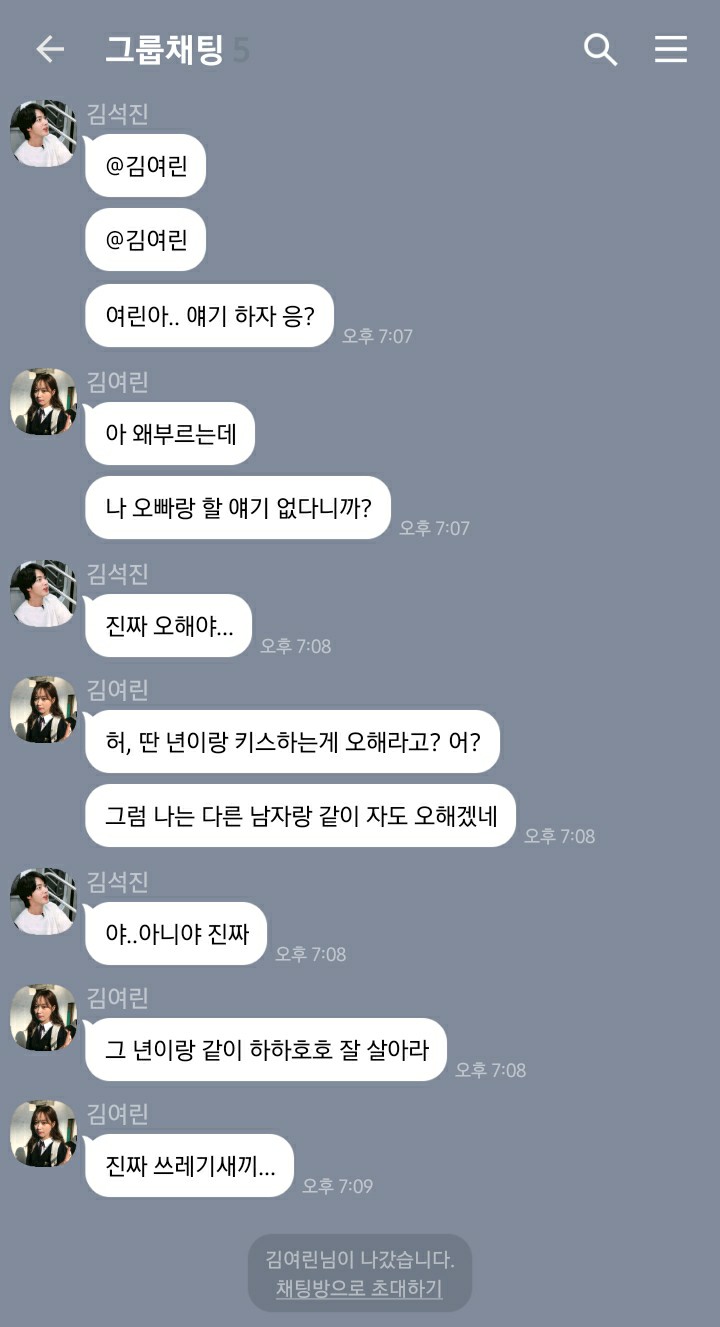Viewport: 720px width, 1327px height.
Task: Tap the '김여린님이 나갔습니다' system notice
Action: coord(360,1259)
